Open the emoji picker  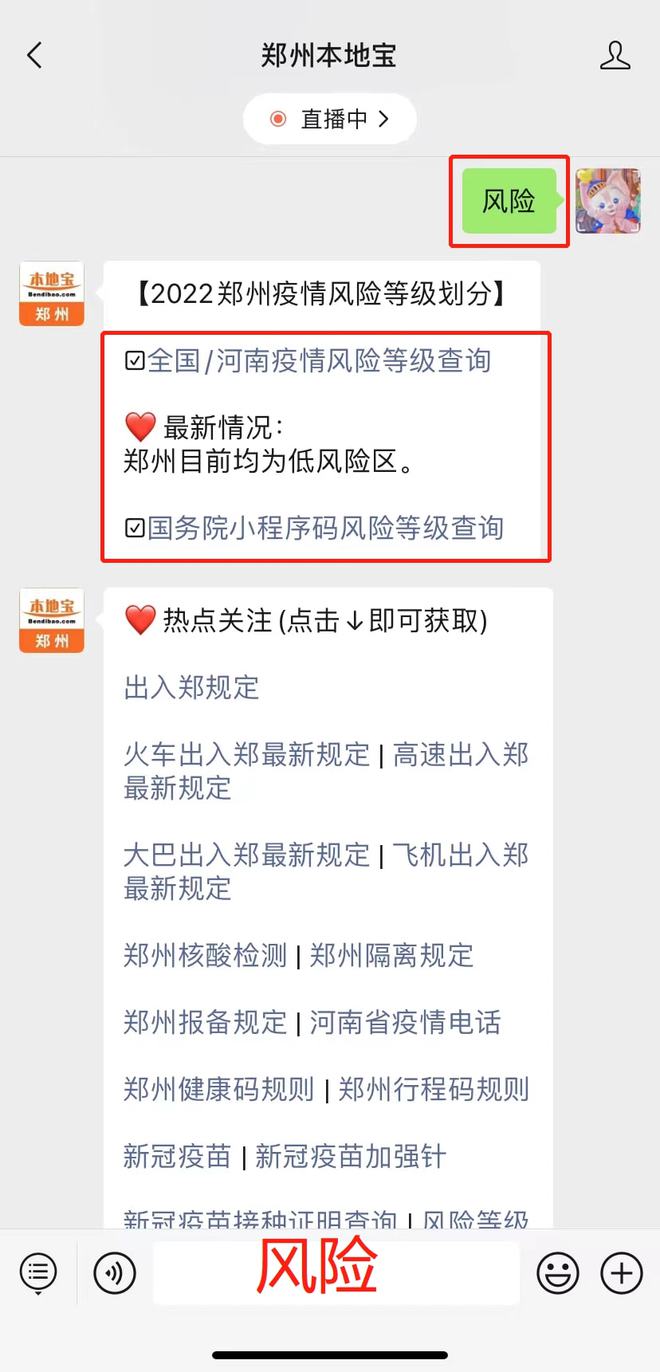(x=558, y=1273)
